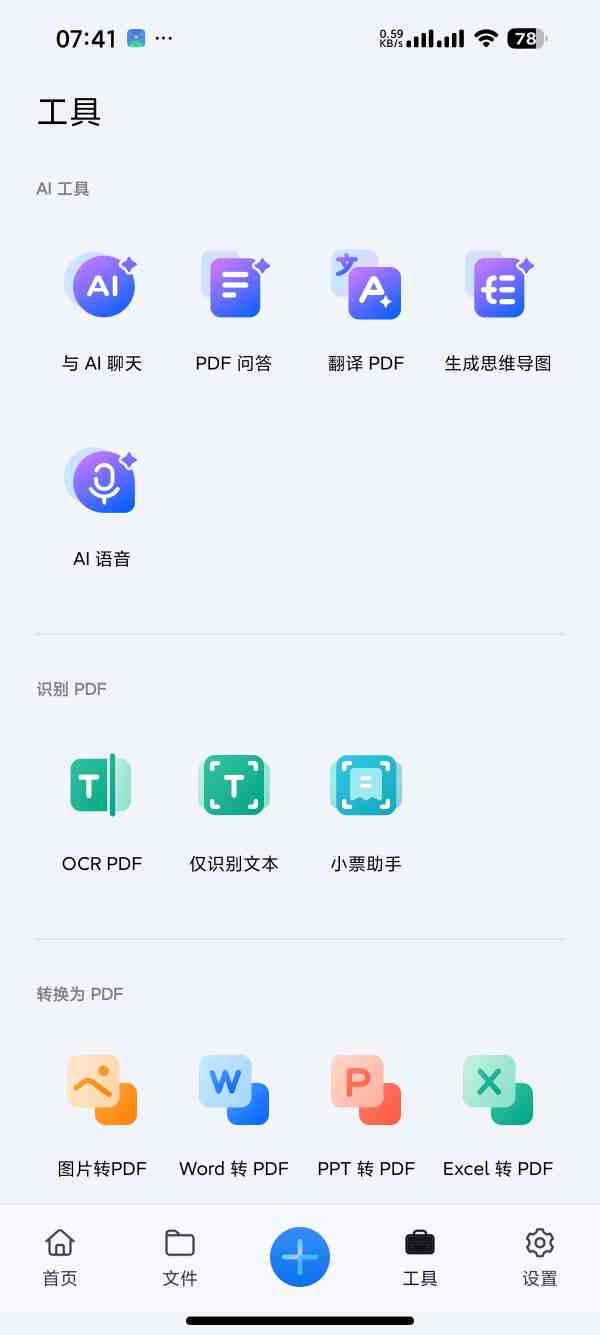Viewport: 600px width, 1335px height.
Task: Start the AI 语音 tool
Action: (x=101, y=482)
